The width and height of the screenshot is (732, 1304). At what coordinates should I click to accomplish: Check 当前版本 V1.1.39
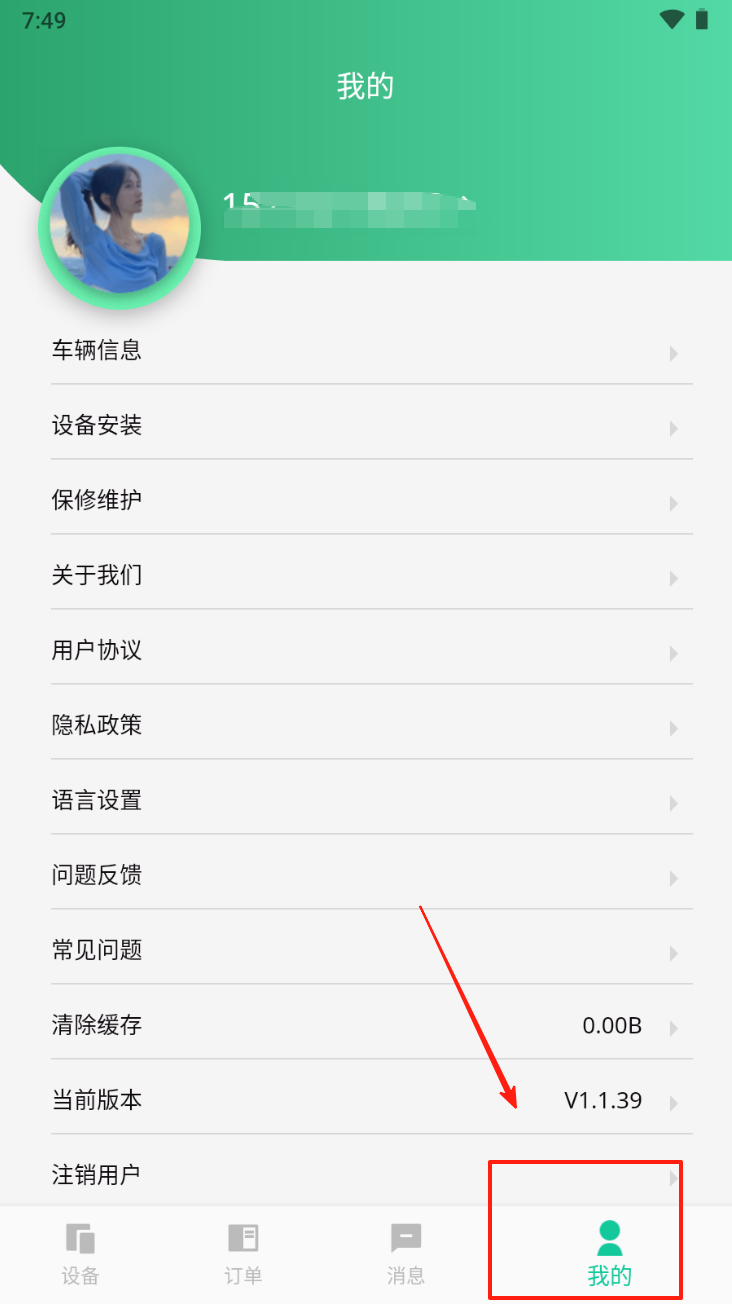click(x=370, y=1100)
